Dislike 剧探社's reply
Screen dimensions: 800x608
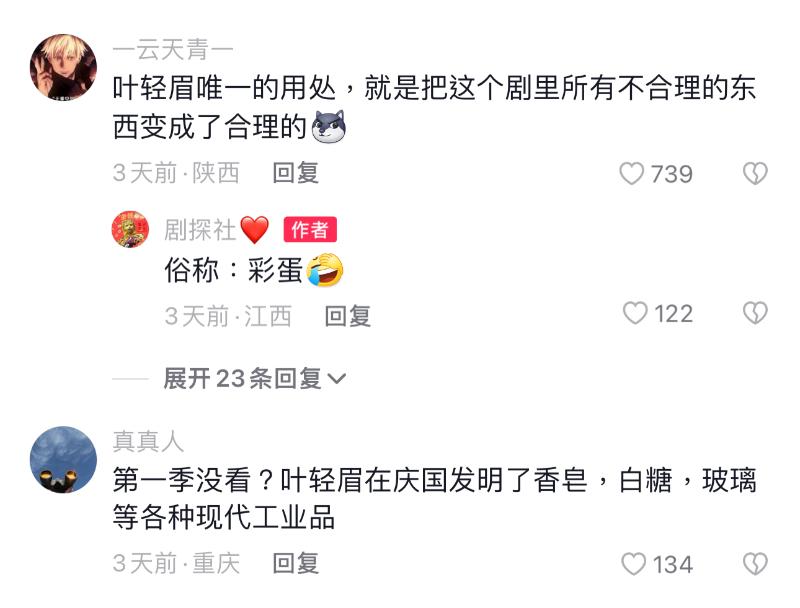pyautogui.click(x=755, y=314)
